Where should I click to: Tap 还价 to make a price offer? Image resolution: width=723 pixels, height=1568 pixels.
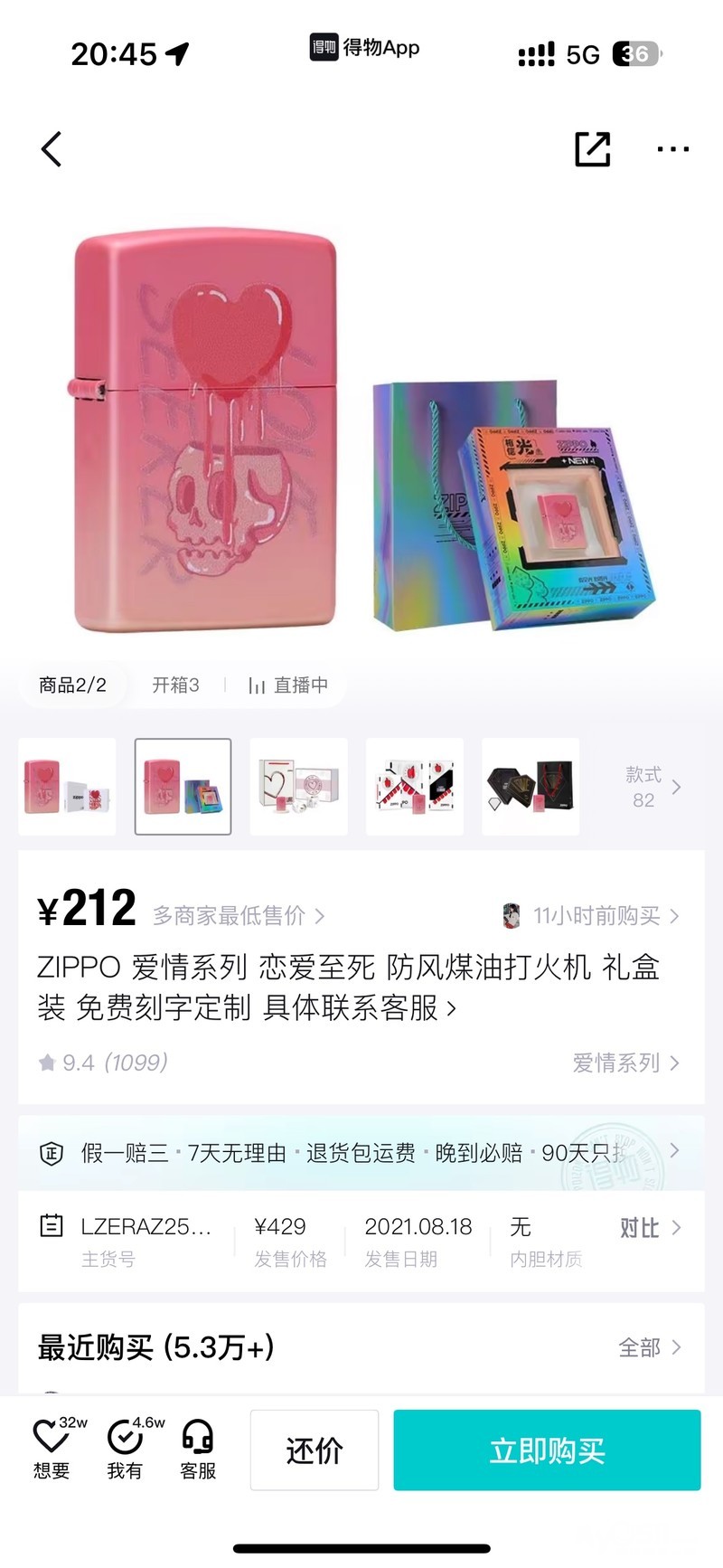[314, 1450]
